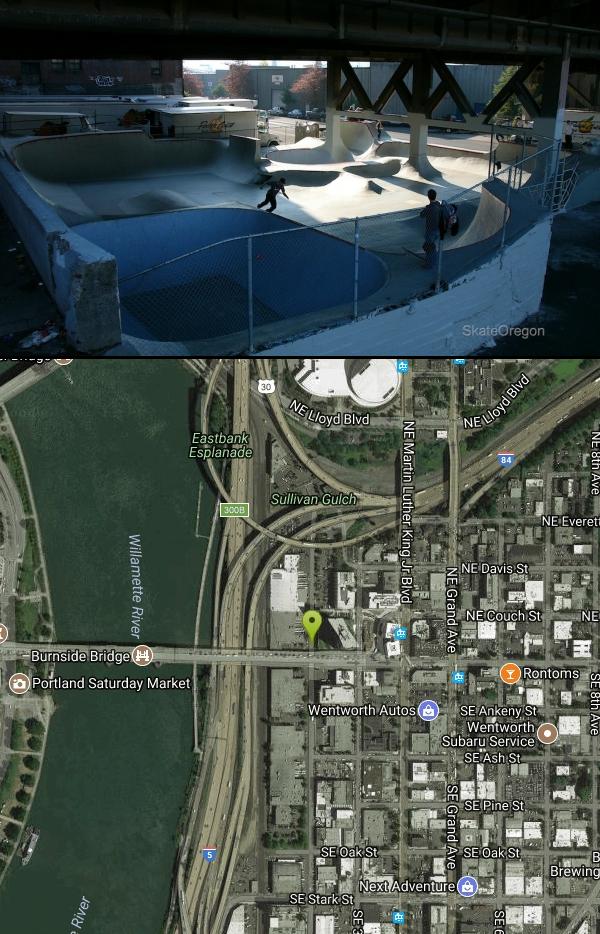Select Next Adventure shop pin
Viewport: 600px width, 934px height.
click(x=467, y=886)
